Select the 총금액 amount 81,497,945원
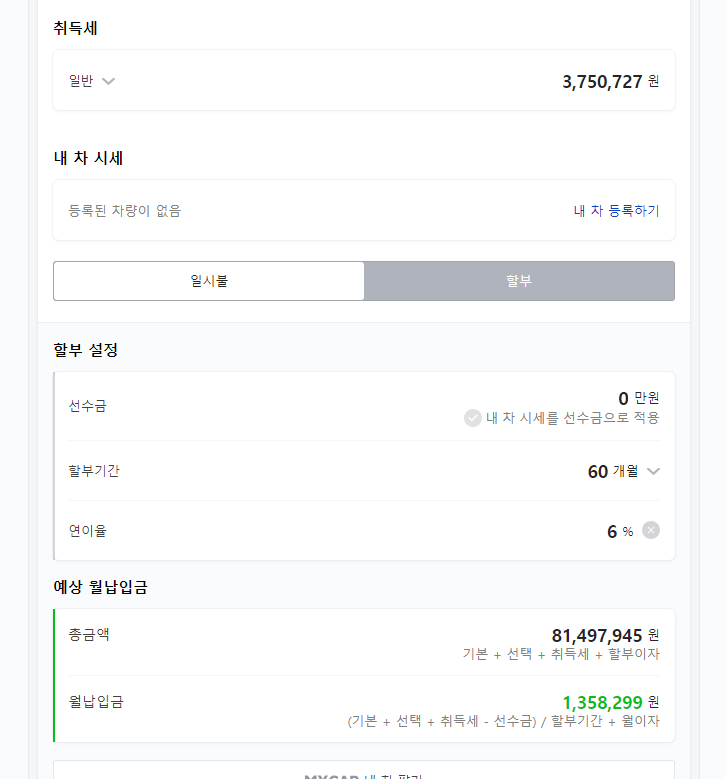The image size is (726, 779). coord(600,635)
